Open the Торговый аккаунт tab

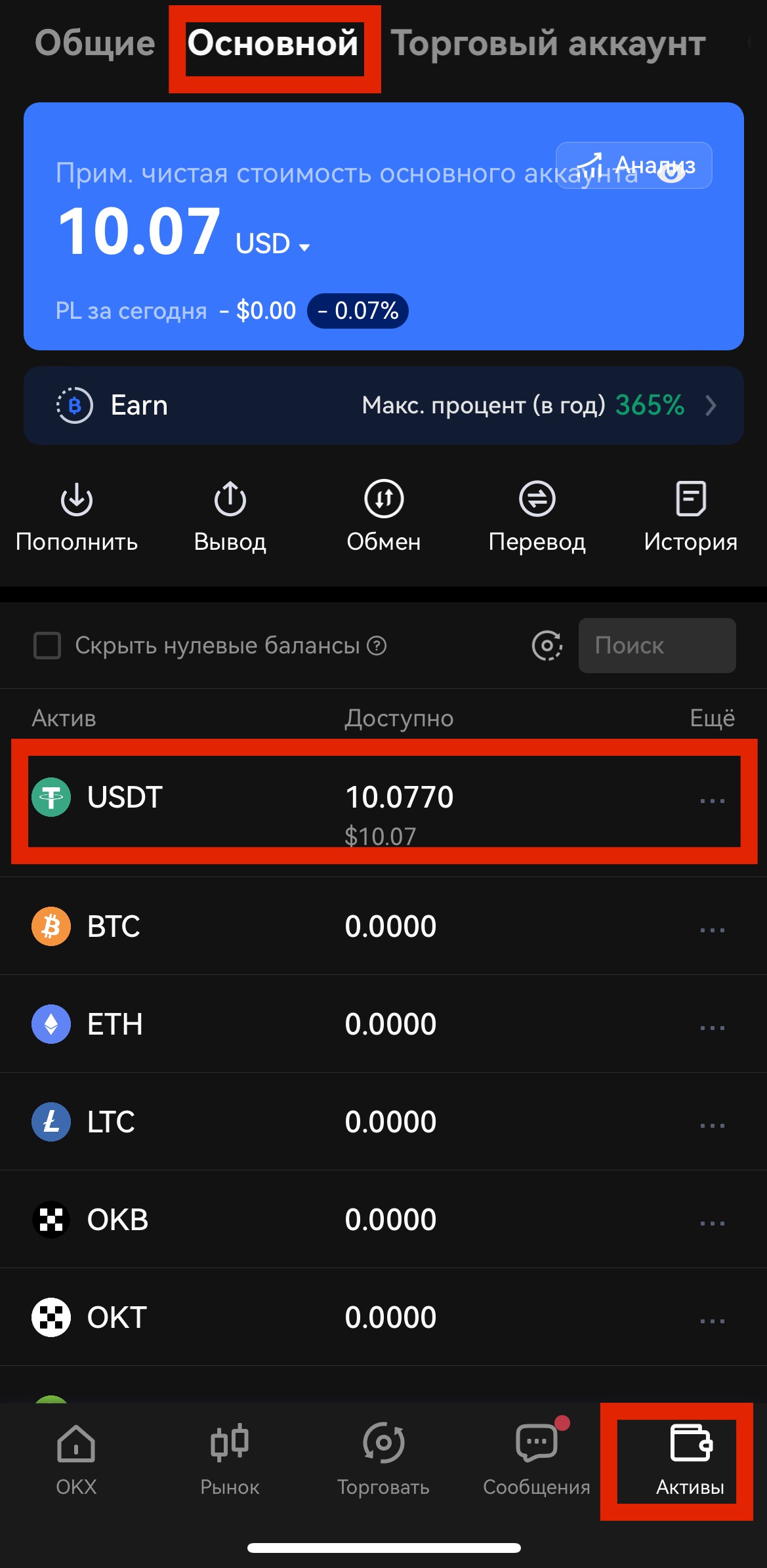(548, 43)
